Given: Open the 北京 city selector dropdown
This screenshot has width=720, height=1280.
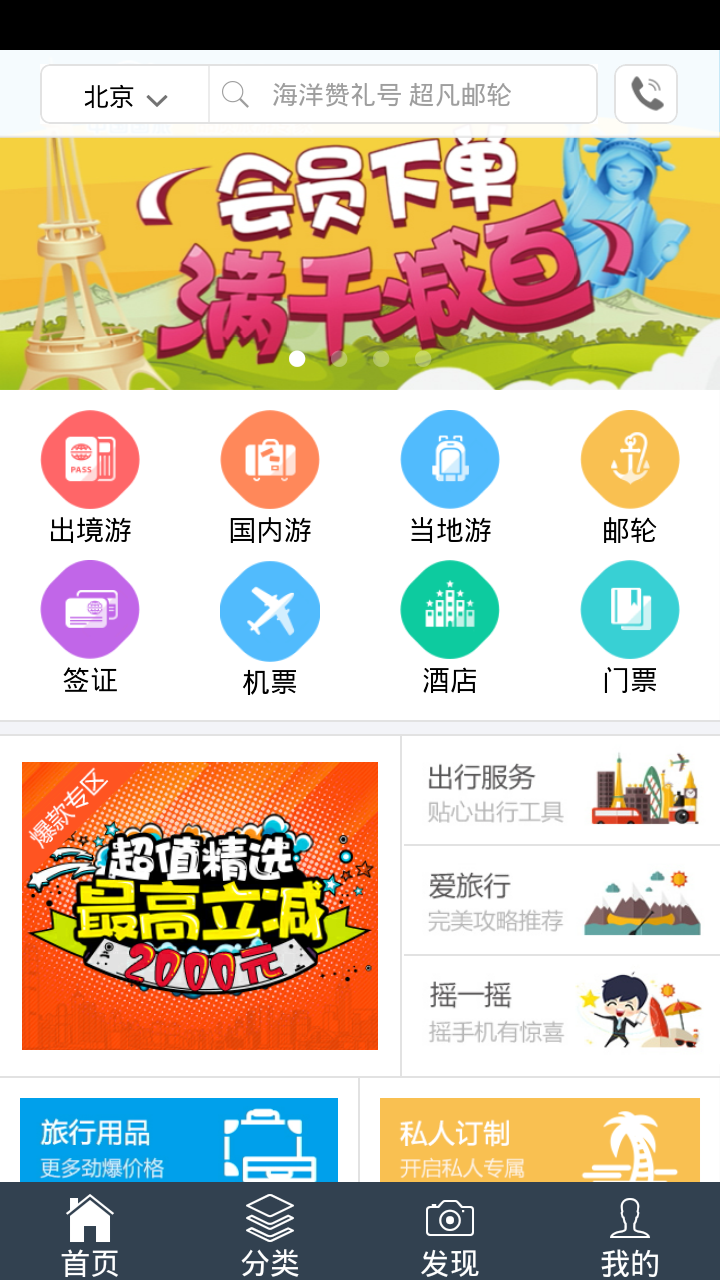Looking at the screenshot, I should coord(124,94).
